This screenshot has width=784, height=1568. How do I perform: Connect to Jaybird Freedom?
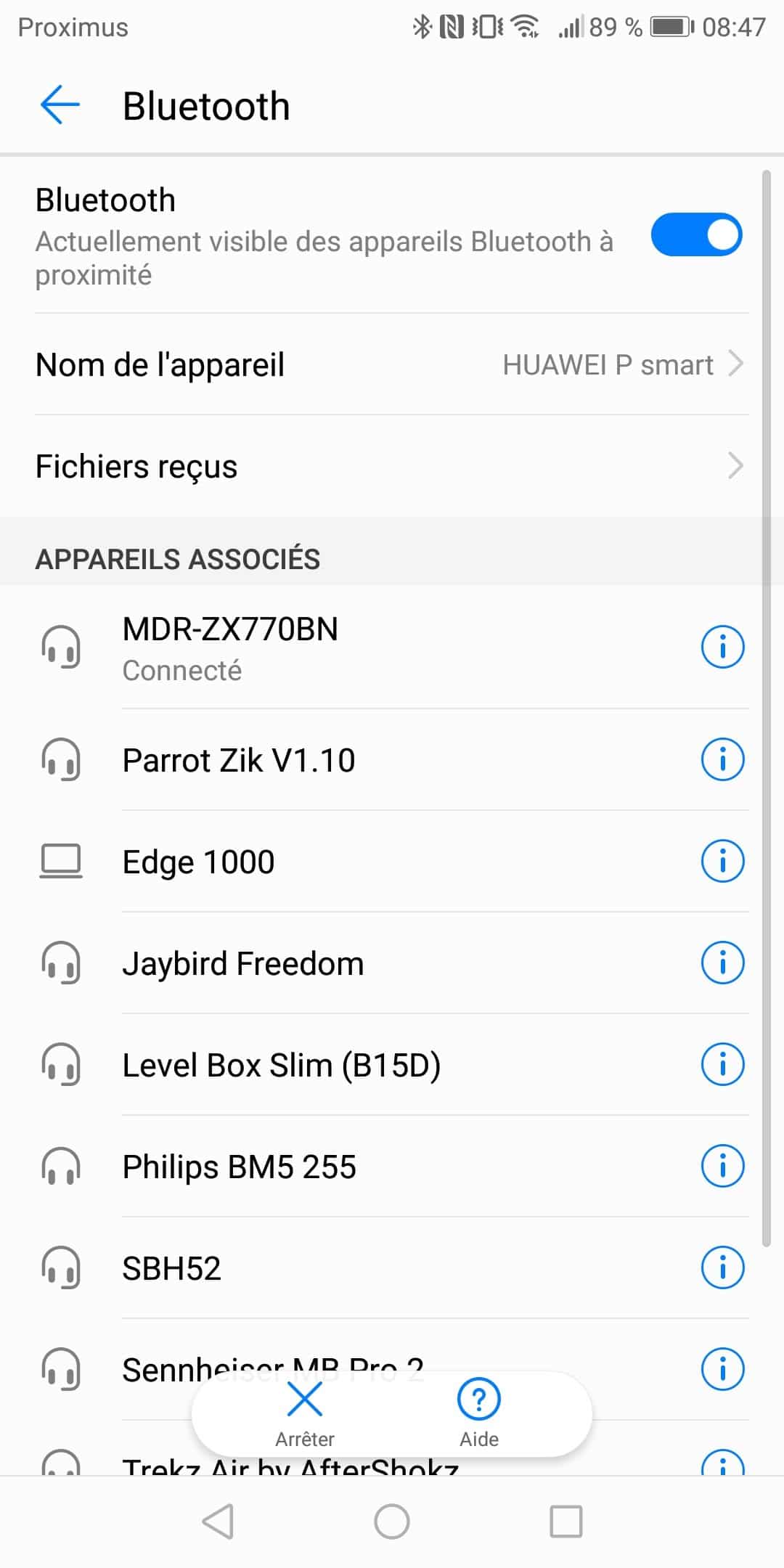click(363, 963)
